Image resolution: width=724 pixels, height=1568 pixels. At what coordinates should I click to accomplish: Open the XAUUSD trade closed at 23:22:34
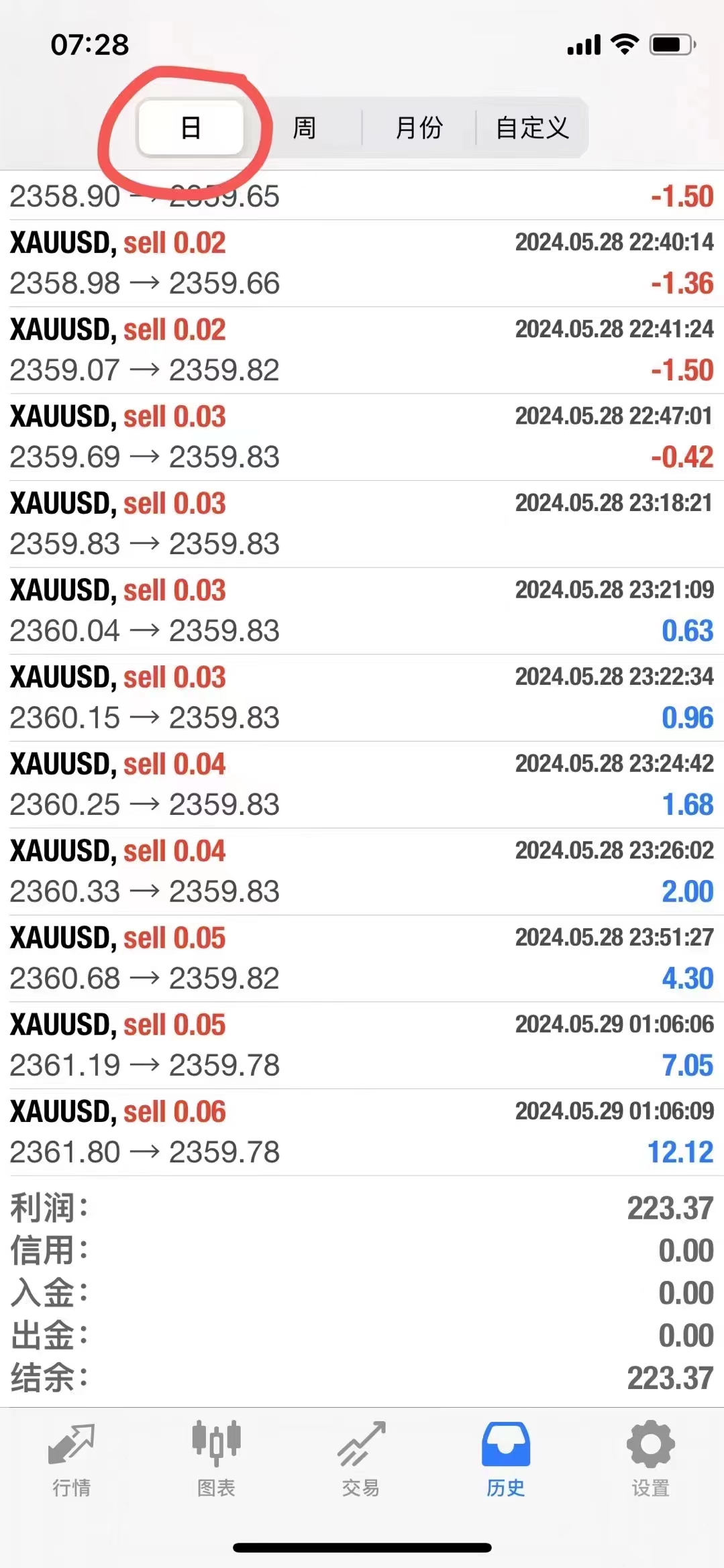[x=362, y=697]
